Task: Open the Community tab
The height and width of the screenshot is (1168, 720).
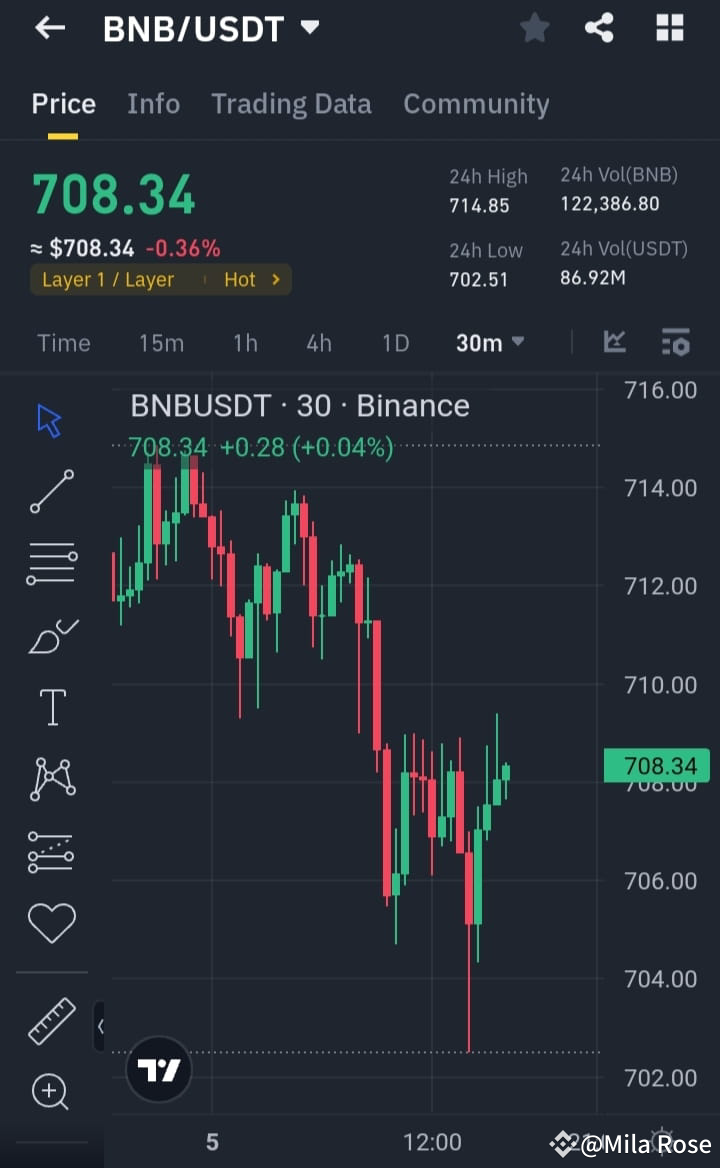Action: click(476, 103)
